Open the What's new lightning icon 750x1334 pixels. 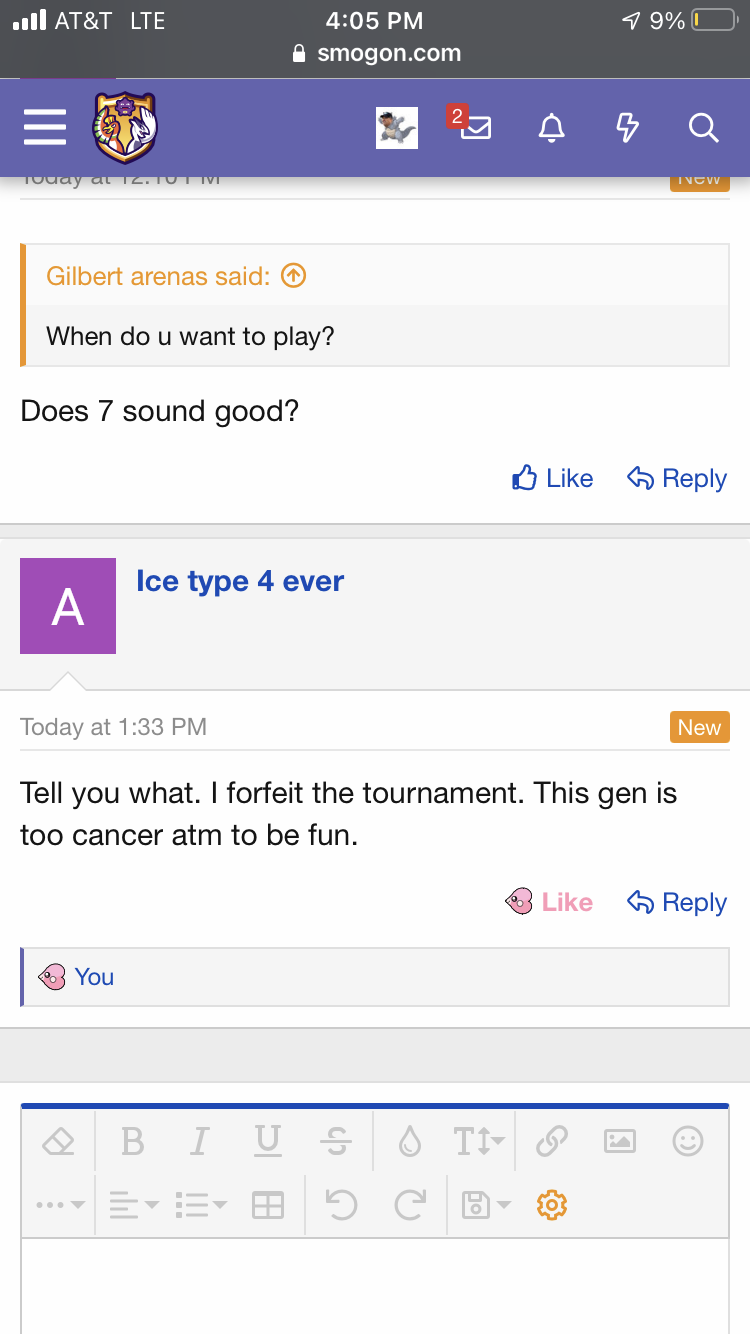click(627, 128)
